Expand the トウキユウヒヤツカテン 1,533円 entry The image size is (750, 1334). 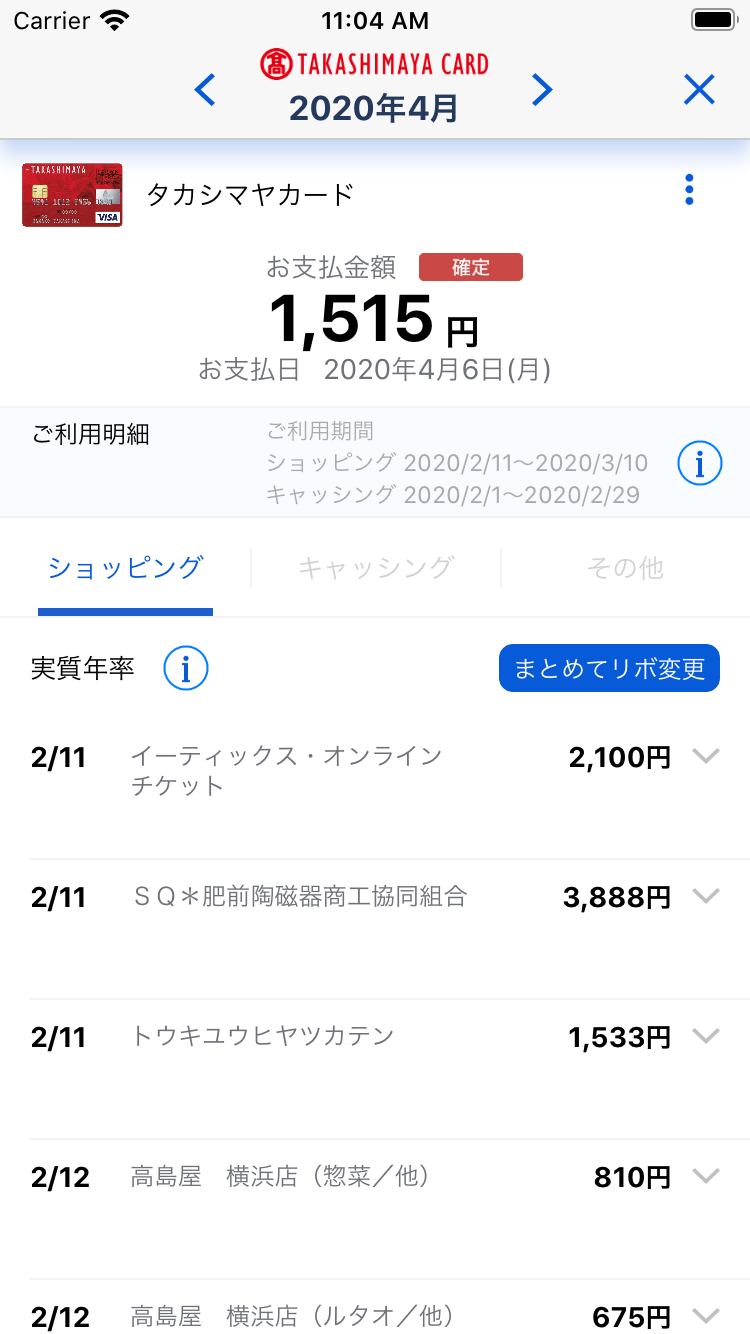click(706, 1036)
